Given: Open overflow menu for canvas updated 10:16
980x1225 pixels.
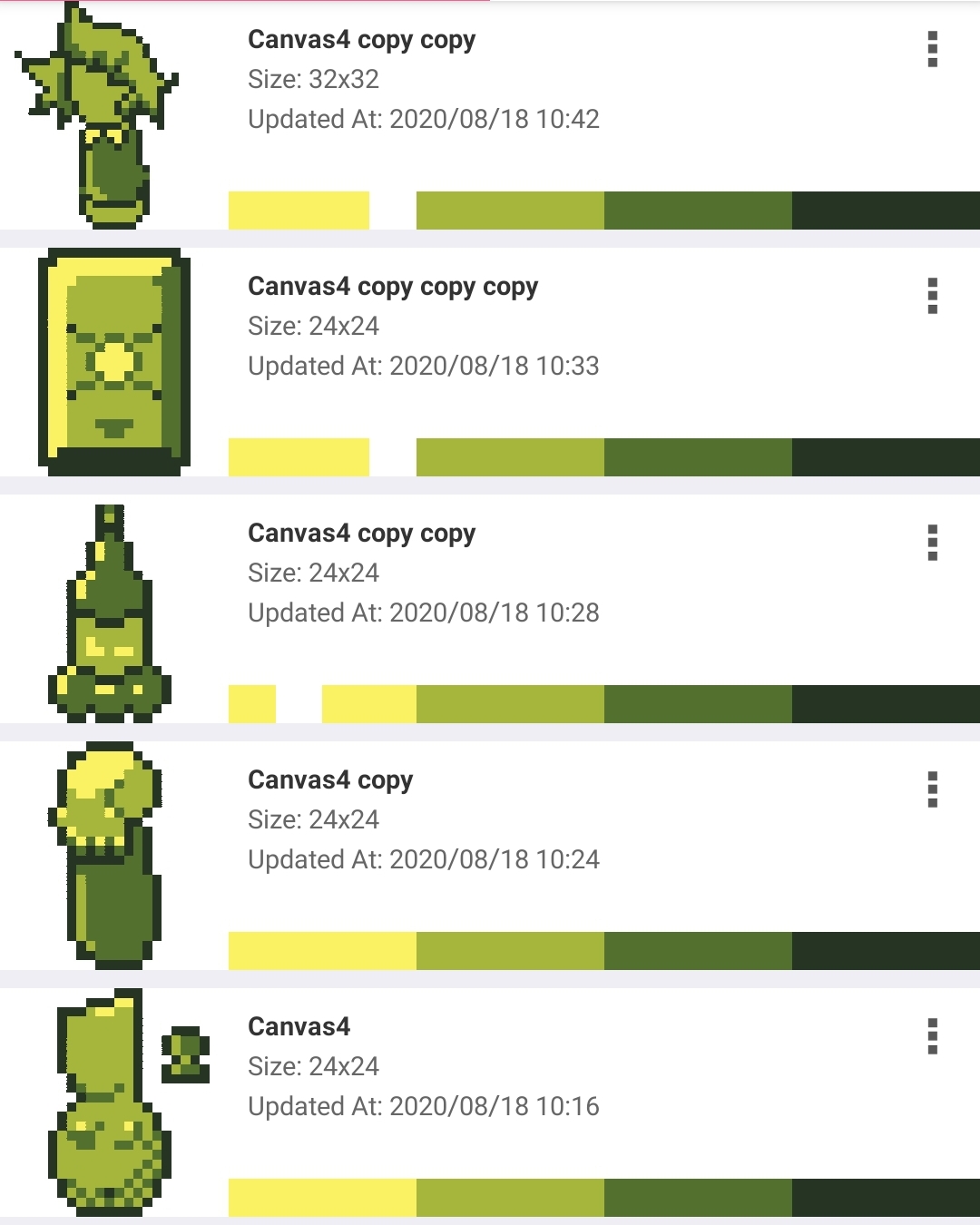Looking at the screenshot, I should coord(932,1036).
